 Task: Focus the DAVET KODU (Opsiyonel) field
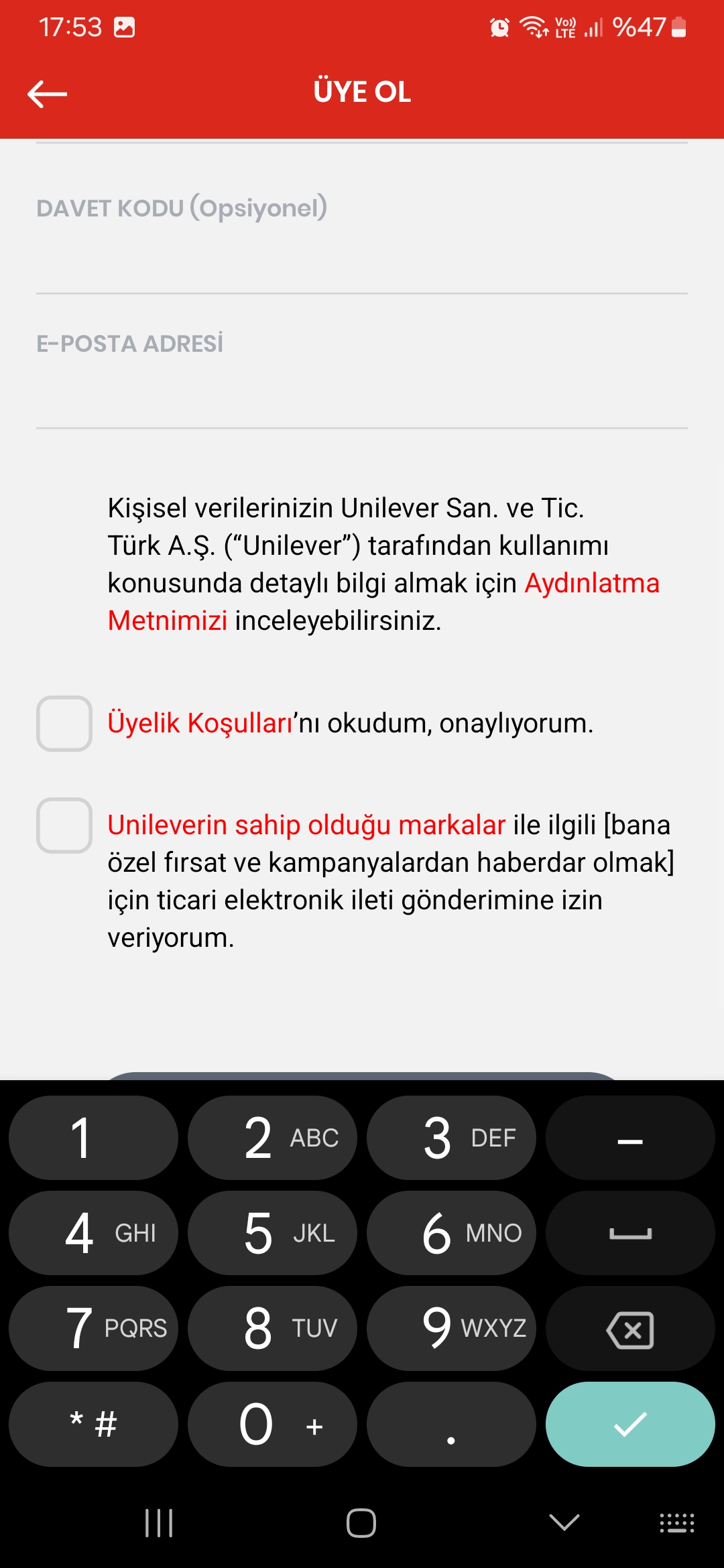coord(362,255)
